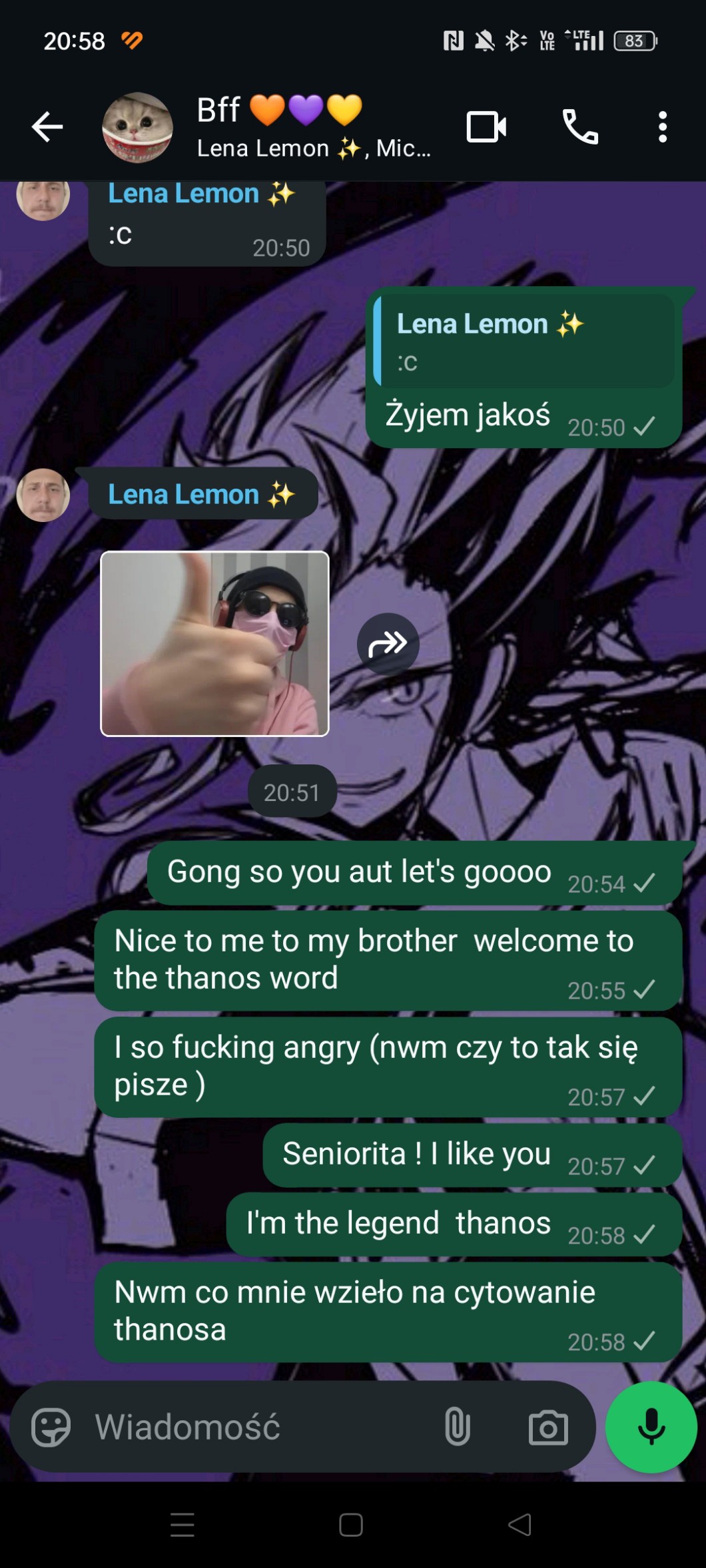Screen dimensions: 706x1568
Task: Go back to the chat list
Action: point(47,127)
